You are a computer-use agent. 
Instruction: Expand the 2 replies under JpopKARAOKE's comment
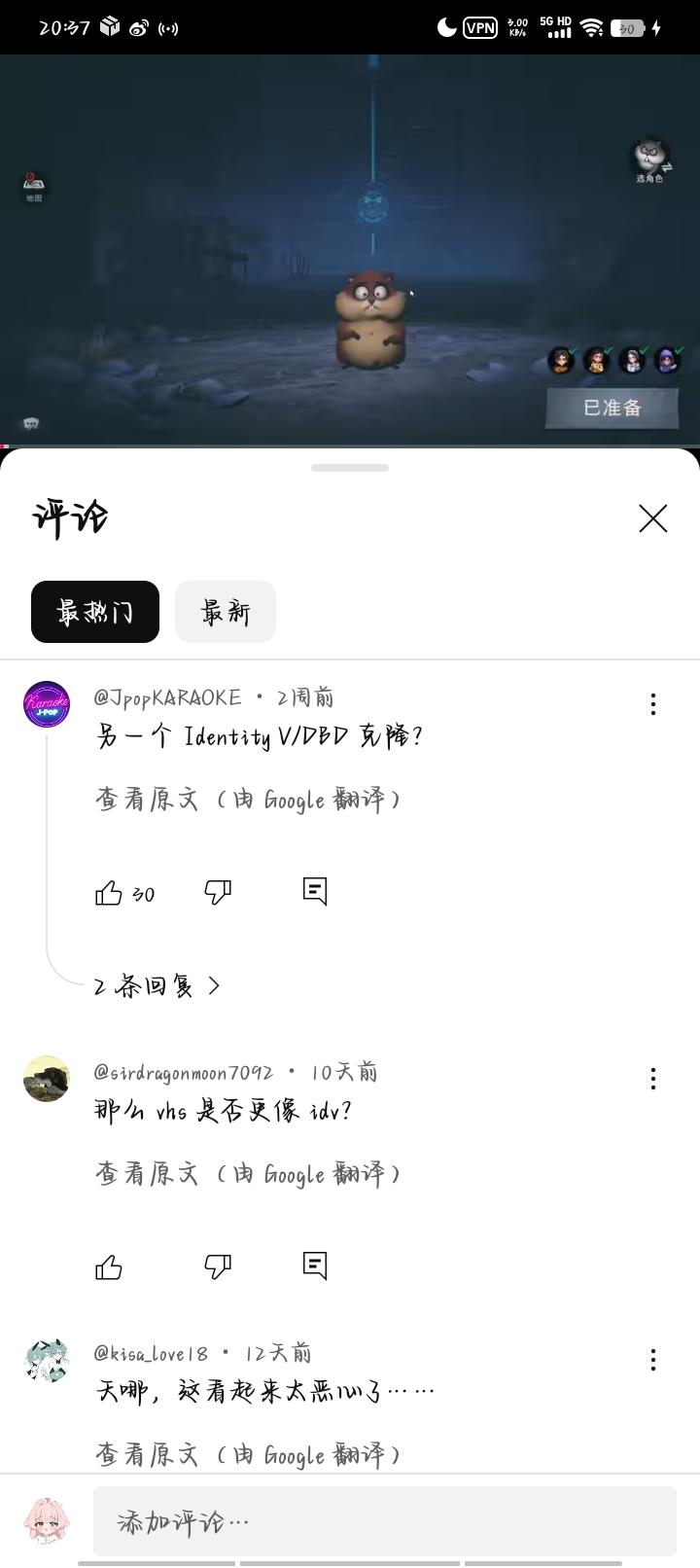tap(156, 985)
